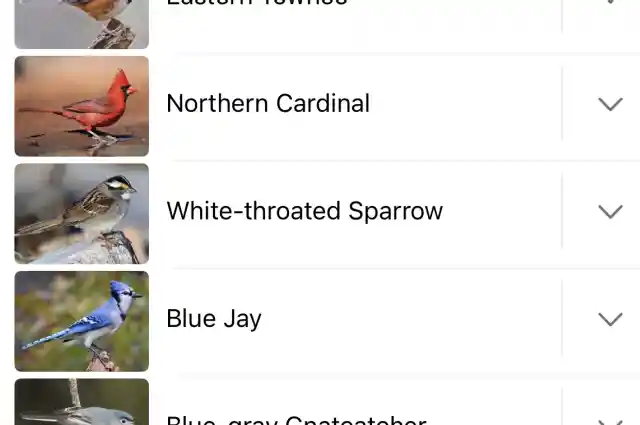View the White-throated Sparrow photo
Image resolution: width=640 pixels, height=425 pixels.
[82, 213]
